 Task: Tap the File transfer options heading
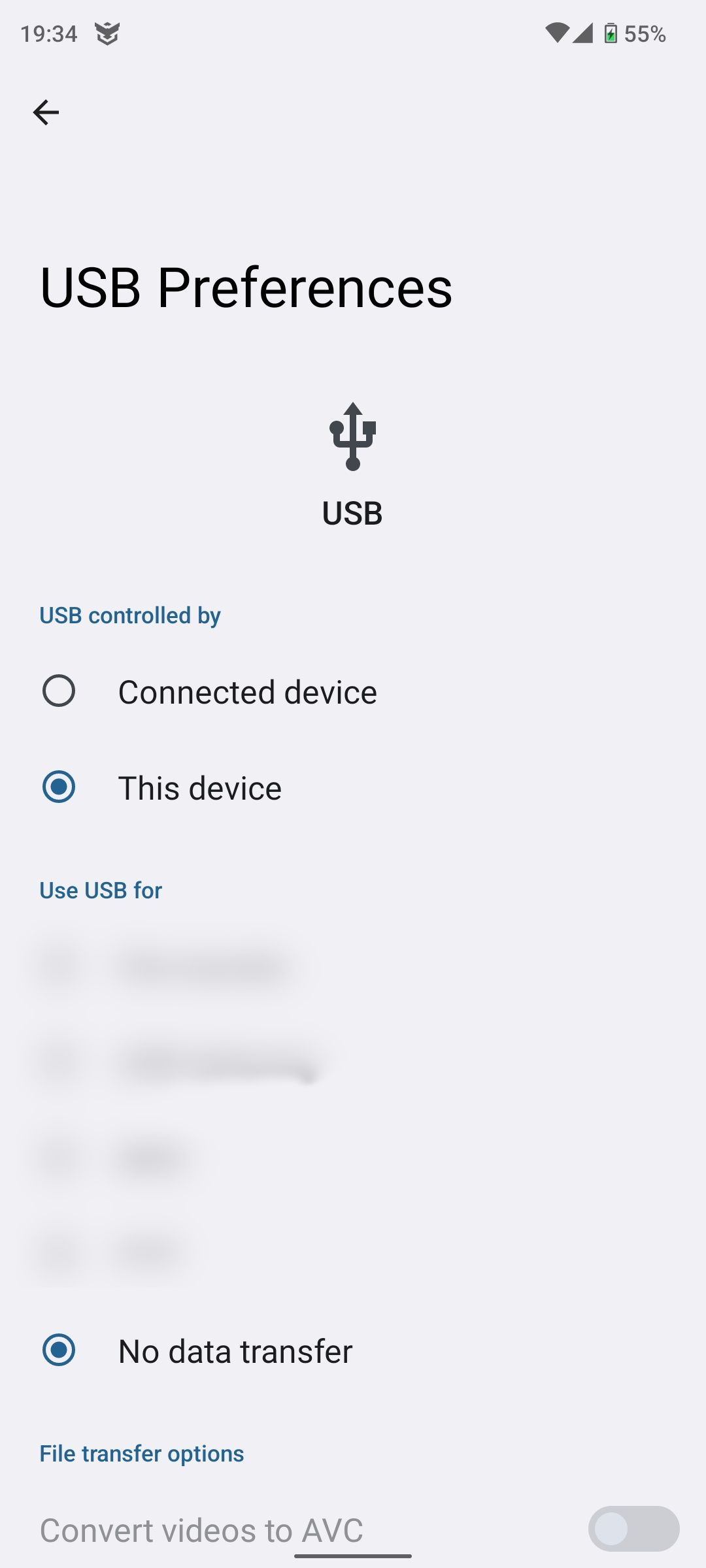coord(141,1453)
